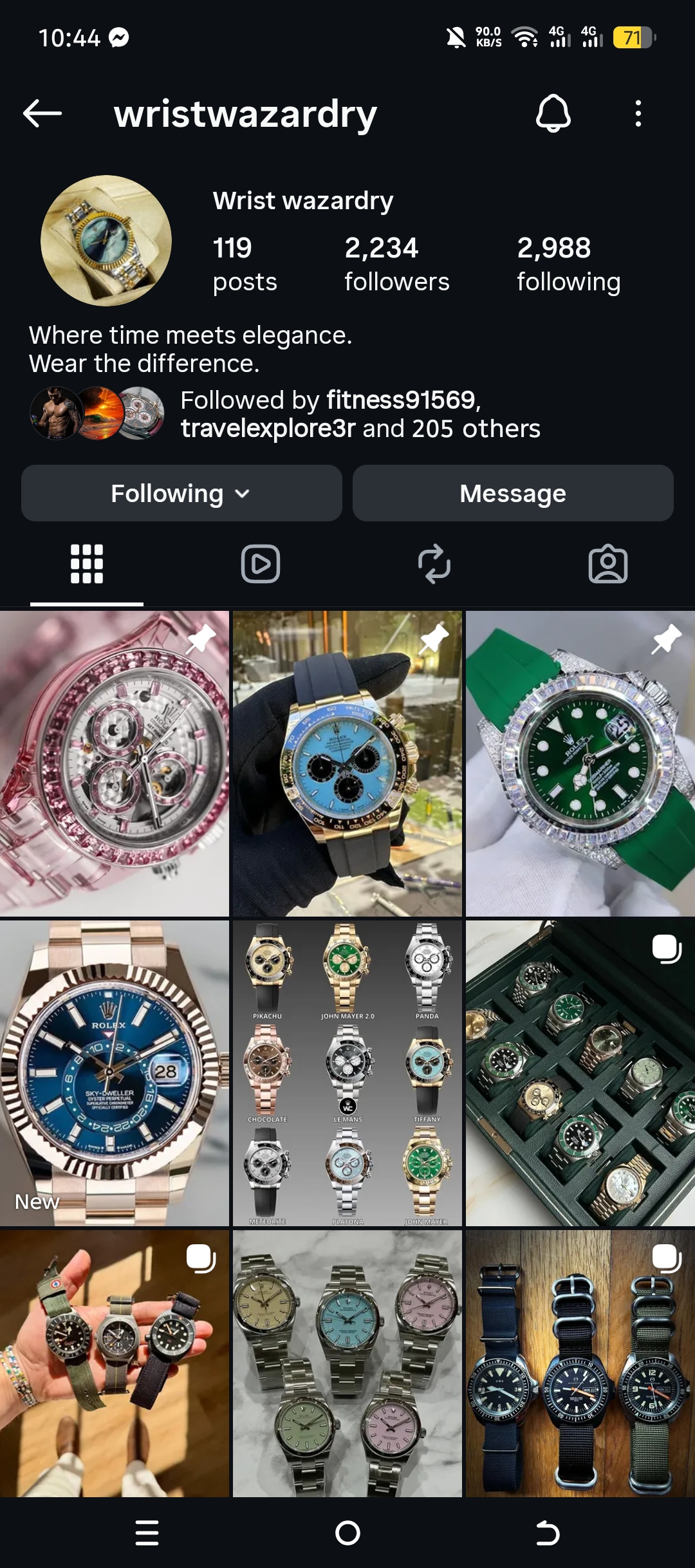Switch to the Reels tab
The image size is (695, 1568).
click(261, 565)
